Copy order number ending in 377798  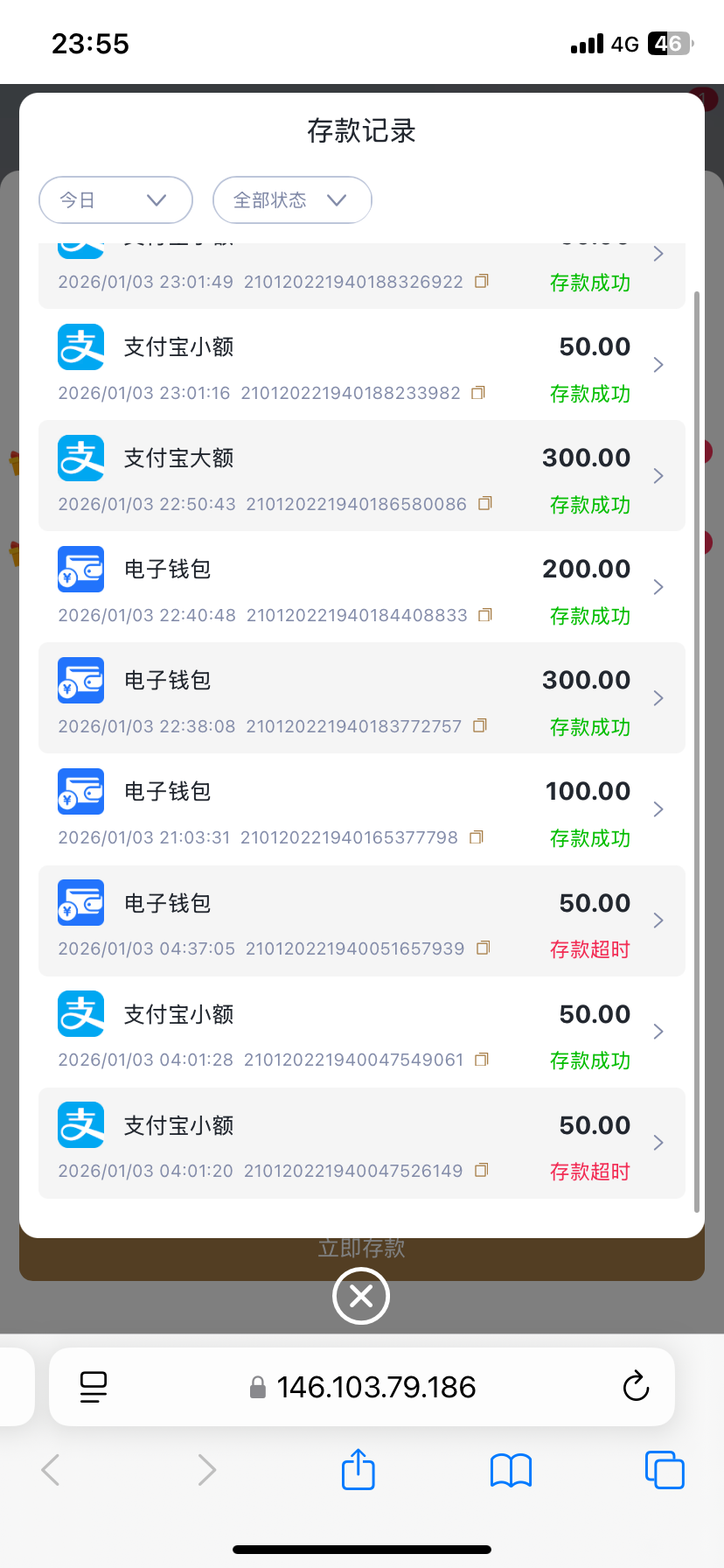tap(476, 837)
